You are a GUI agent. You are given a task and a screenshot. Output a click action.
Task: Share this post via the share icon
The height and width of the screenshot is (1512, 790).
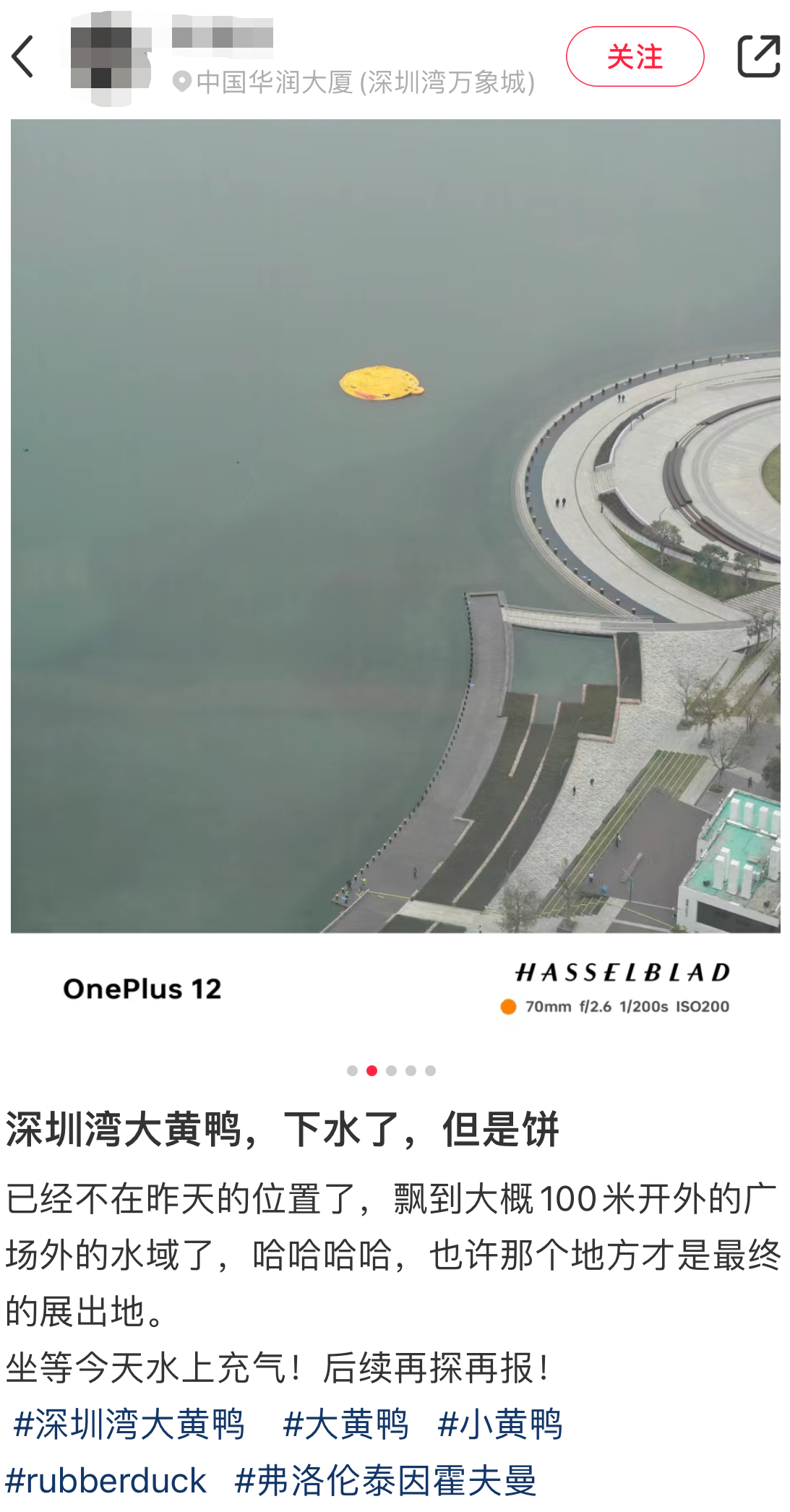(758, 56)
